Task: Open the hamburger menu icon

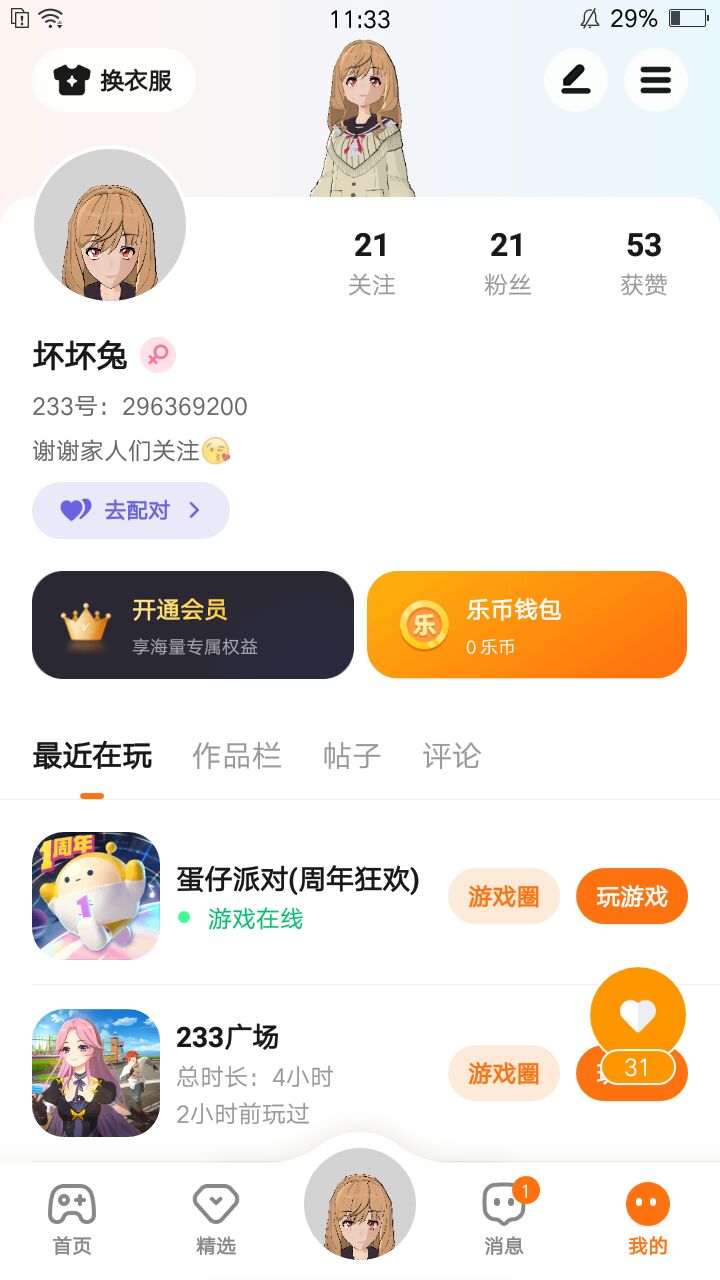Action: (x=655, y=80)
